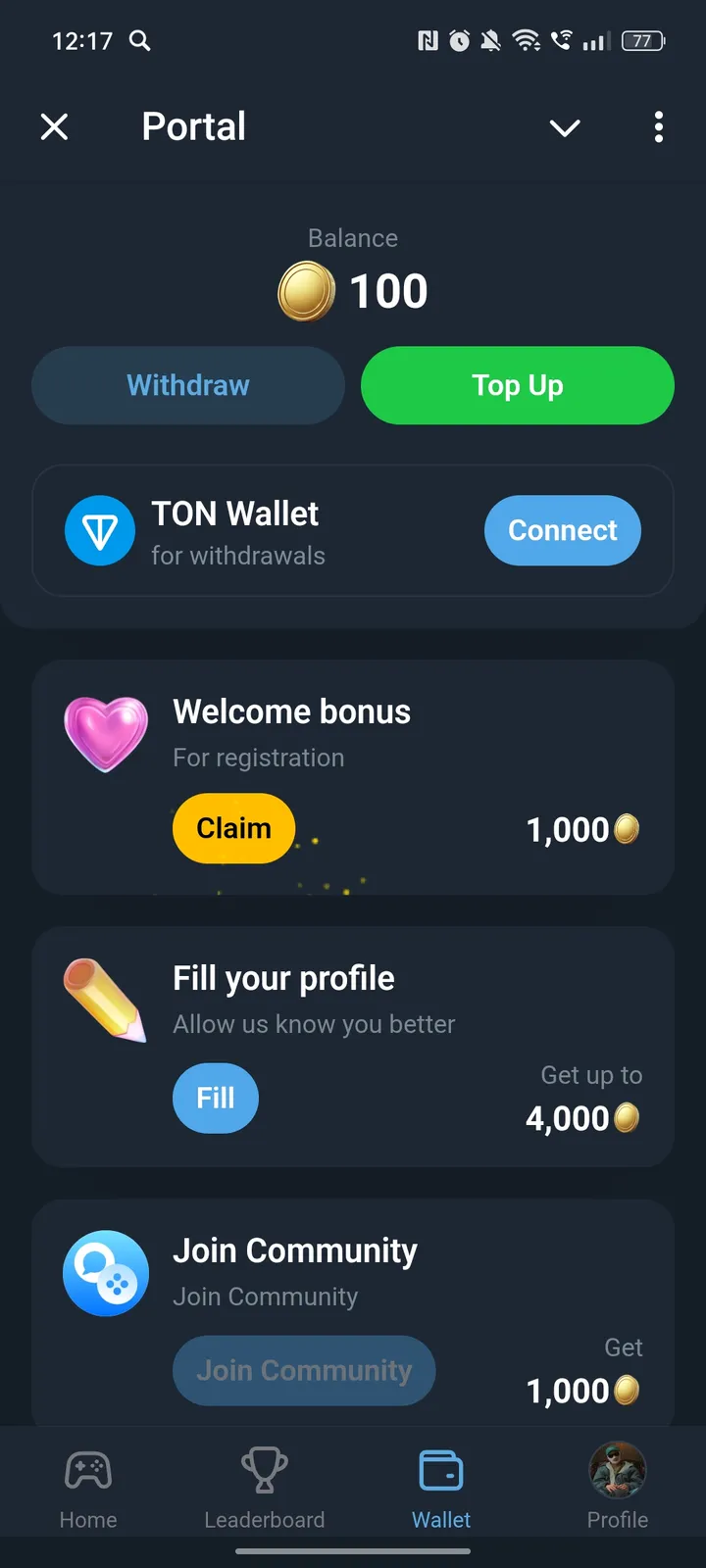The height and width of the screenshot is (1568, 706).
Task: Fill your profile for coins
Action: [216, 1098]
